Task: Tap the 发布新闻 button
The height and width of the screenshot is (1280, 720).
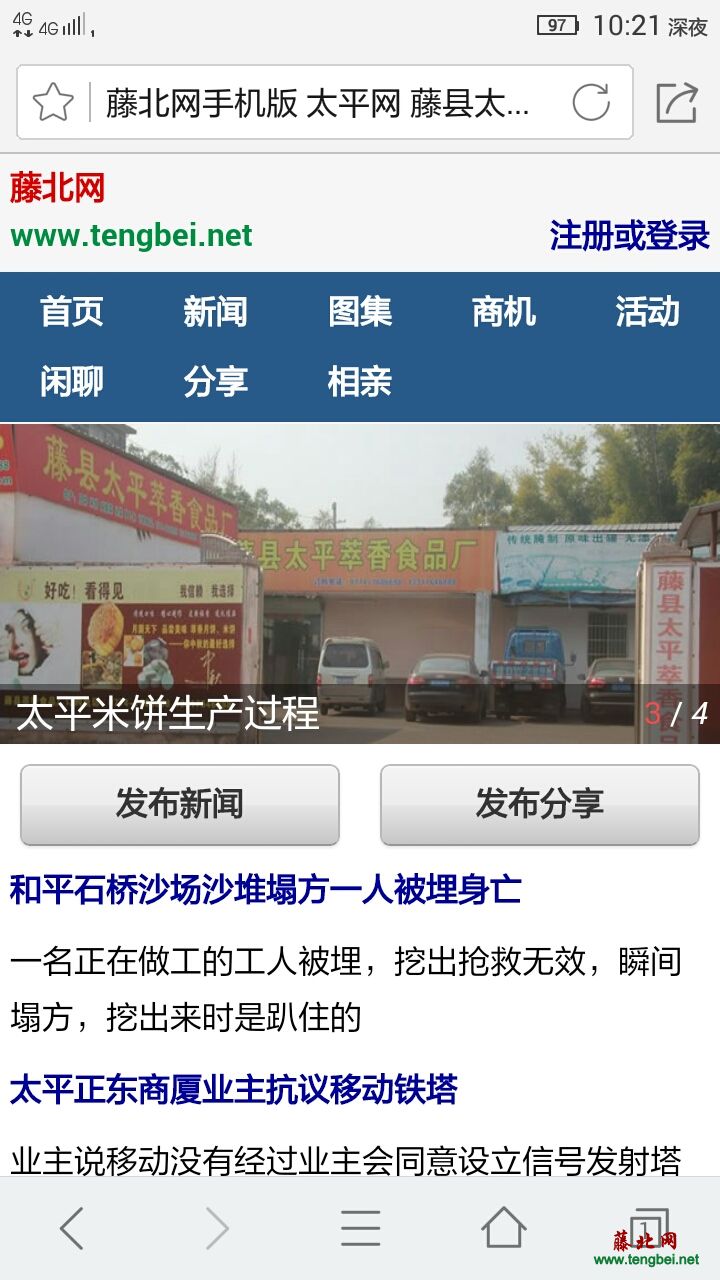Action: tap(180, 804)
